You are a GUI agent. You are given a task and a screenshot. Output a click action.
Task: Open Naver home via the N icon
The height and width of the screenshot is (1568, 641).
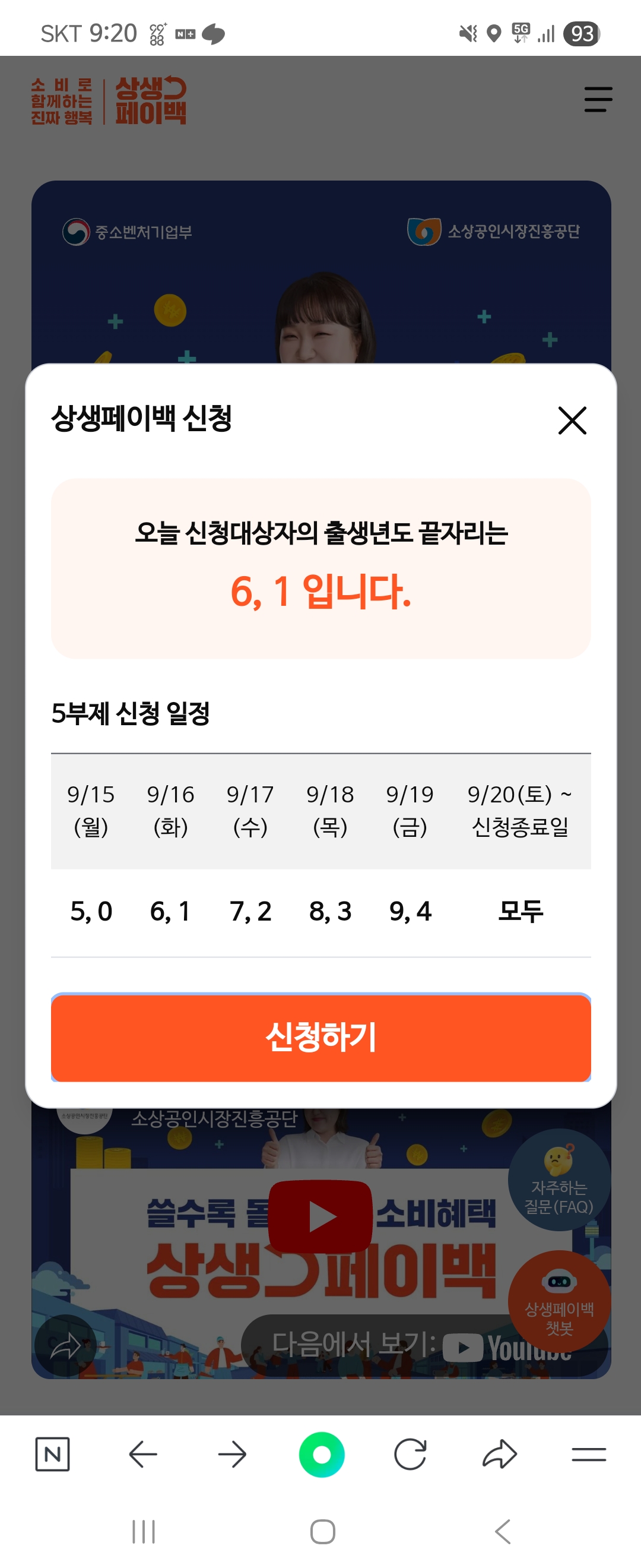(x=53, y=1455)
